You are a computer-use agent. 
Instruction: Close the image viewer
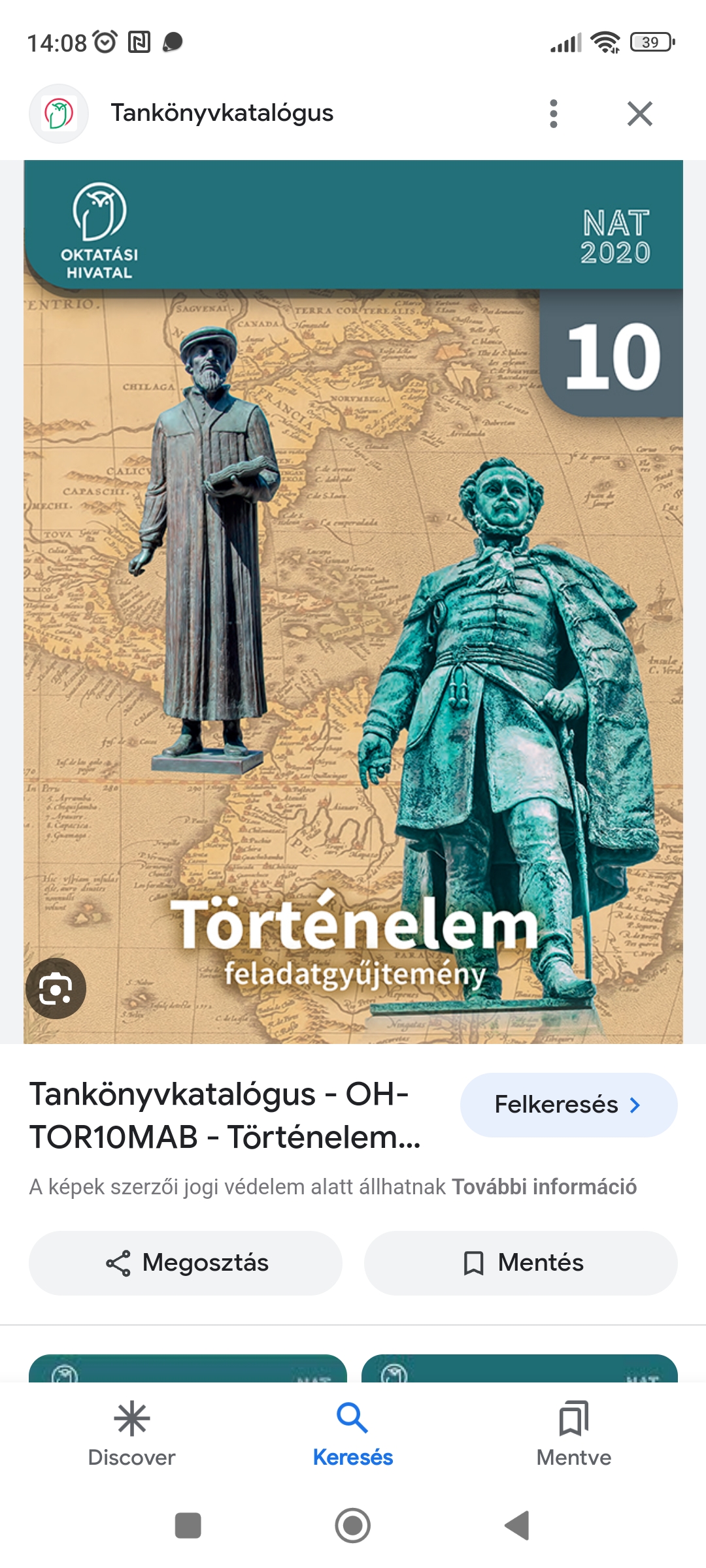(x=639, y=114)
